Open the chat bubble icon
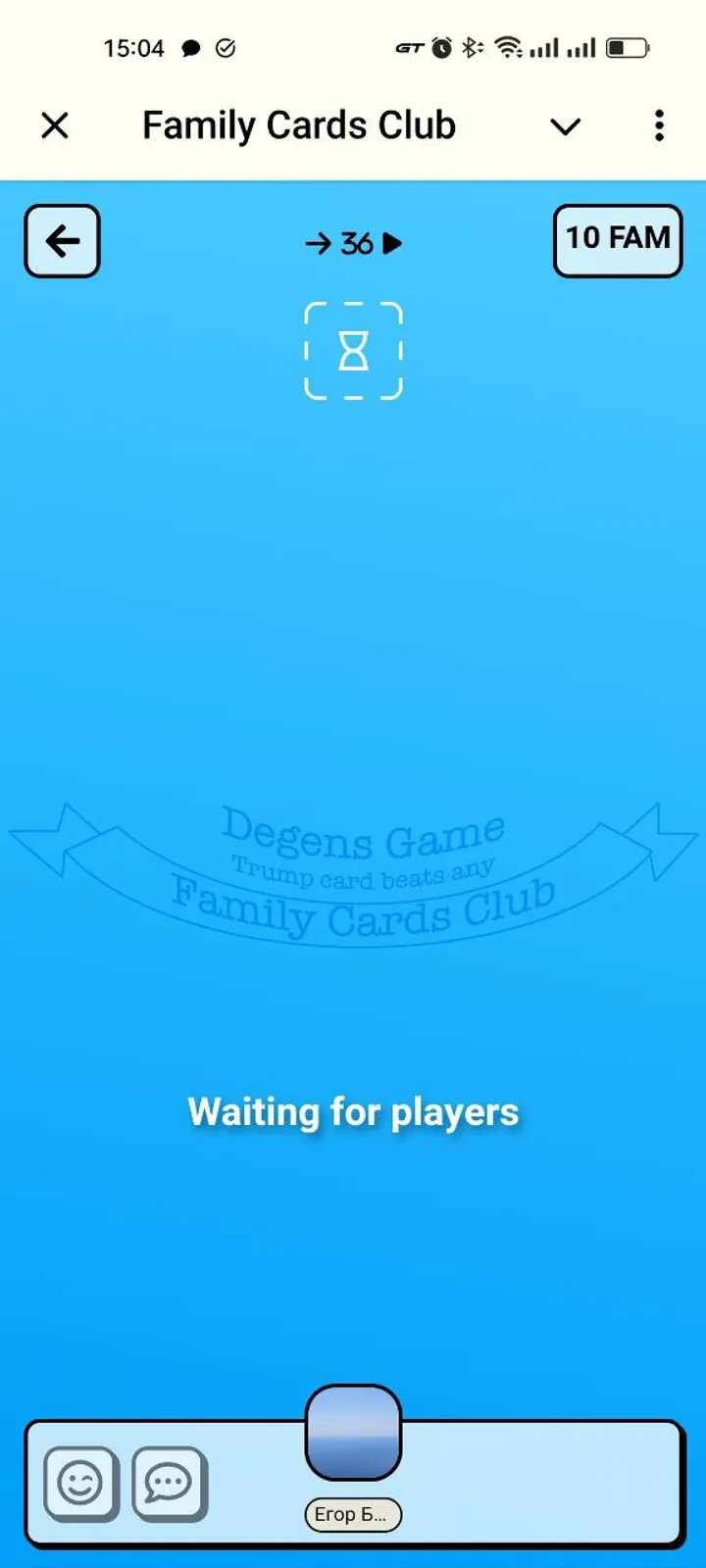Image resolution: width=706 pixels, height=1568 pixels. 169,1483
